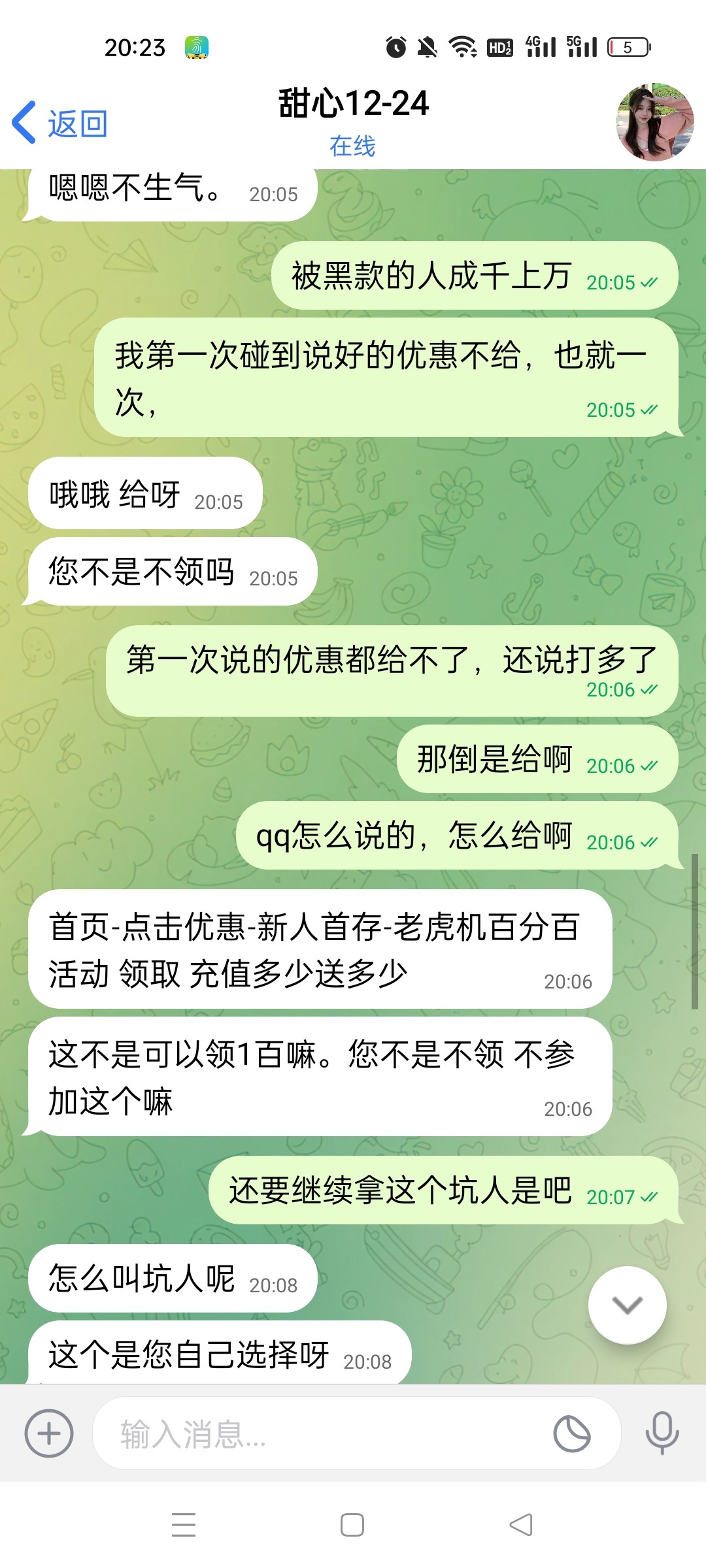Open the sticker panel icon
The width and height of the screenshot is (706, 1568).
571,1434
